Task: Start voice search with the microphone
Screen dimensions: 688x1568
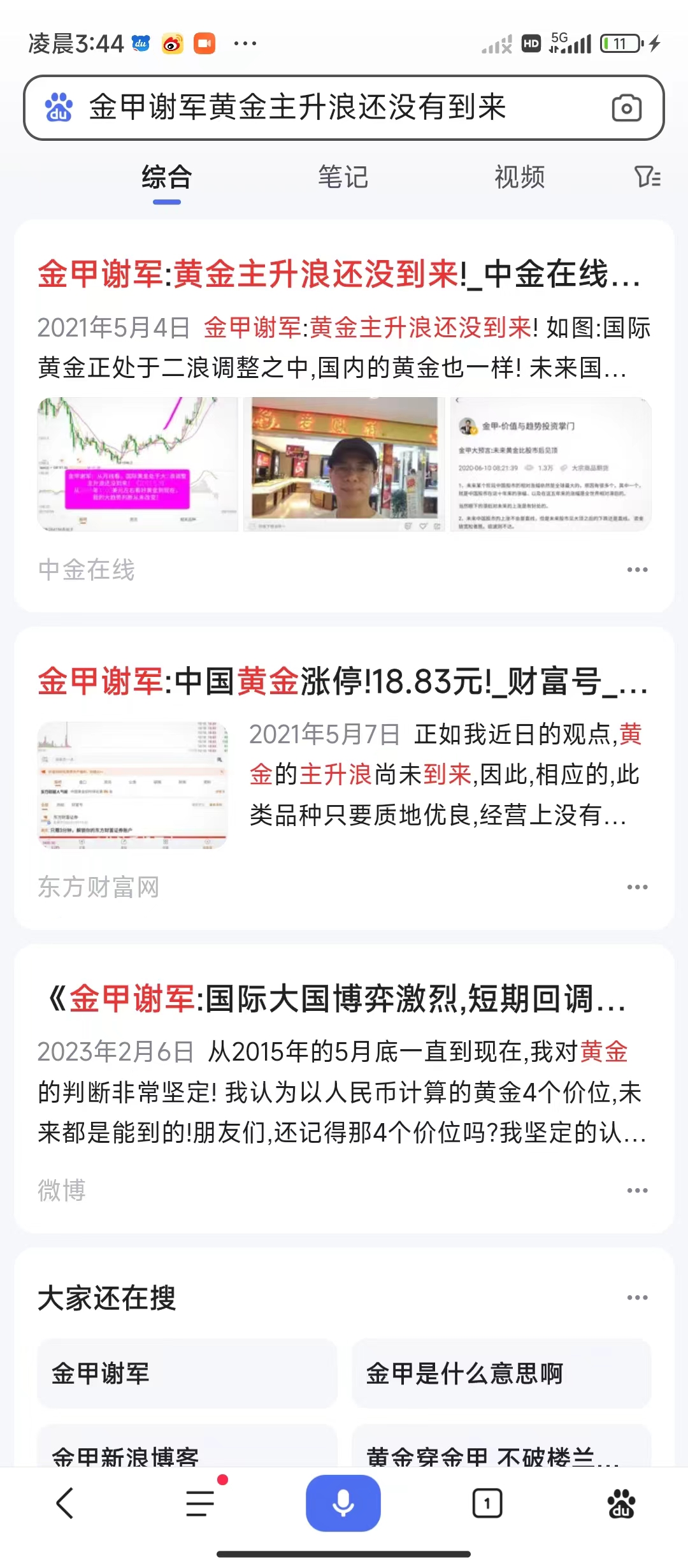Action: (x=343, y=1503)
